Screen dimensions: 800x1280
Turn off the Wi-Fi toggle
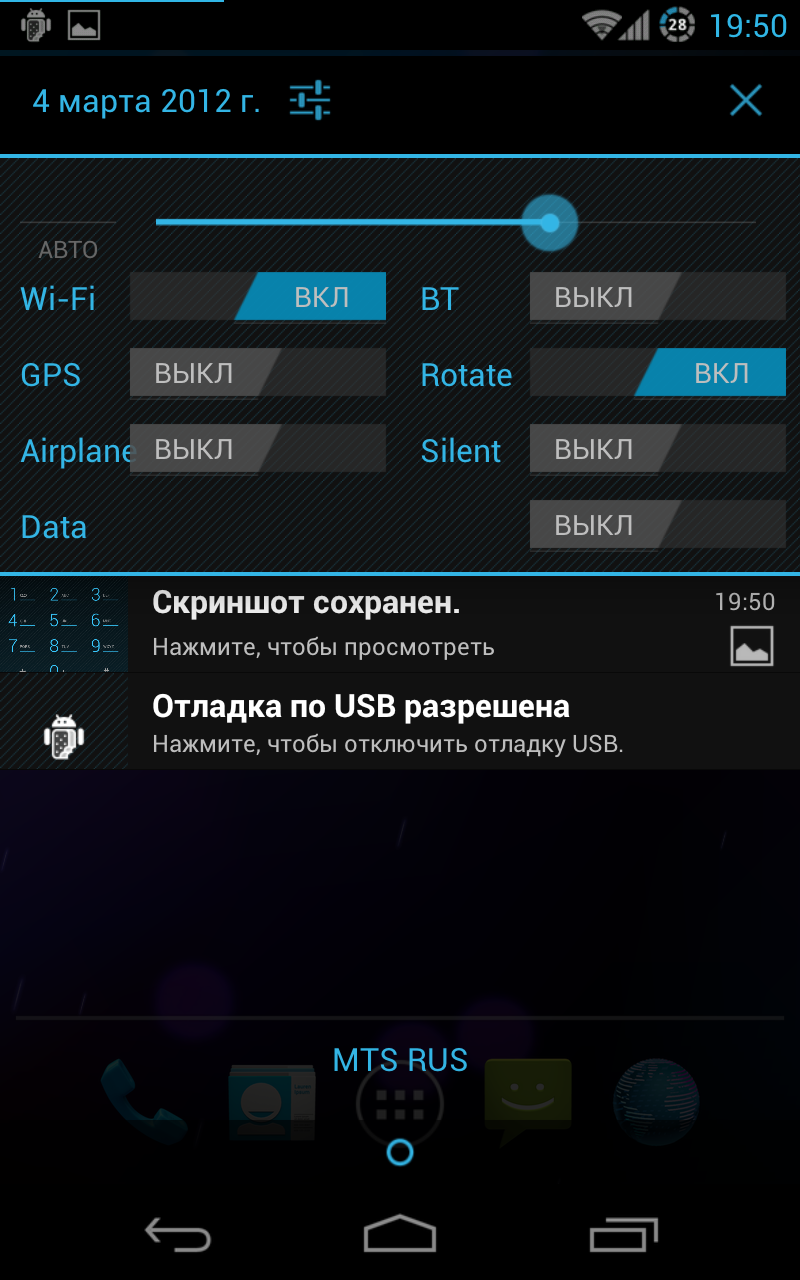258,297
